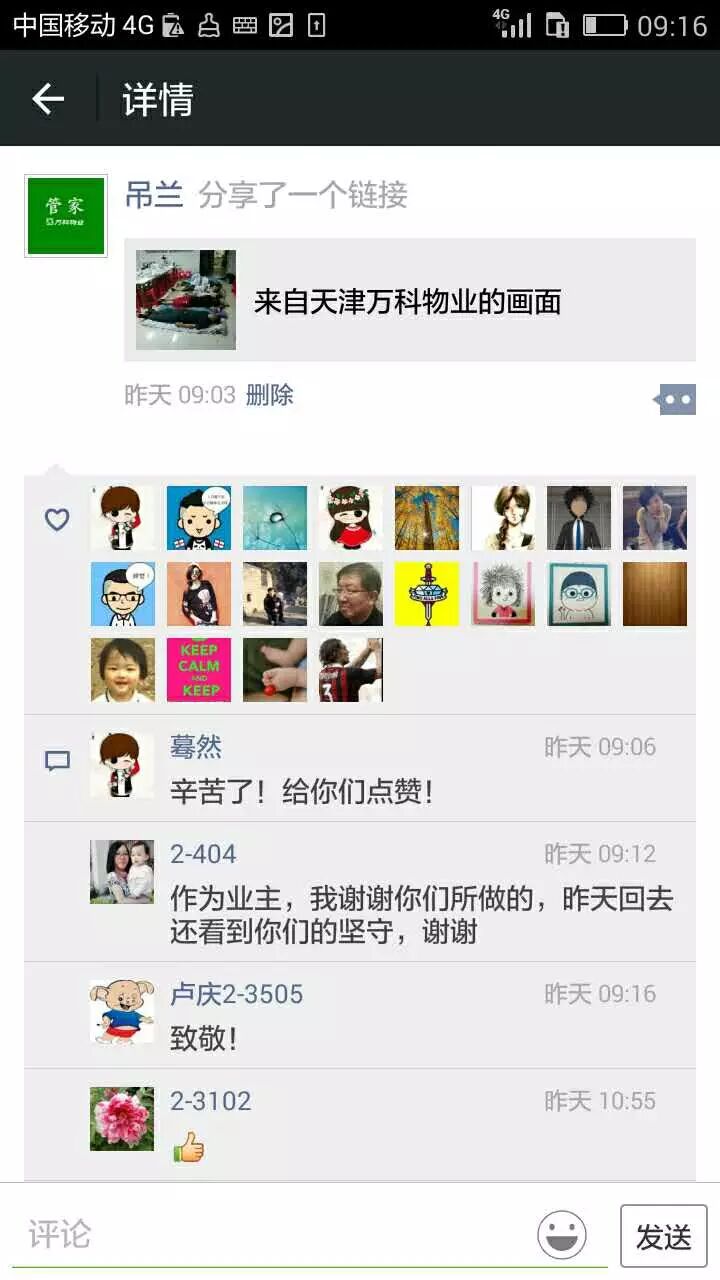Tap the poster name 吊兰
Image resolution: width=720 pixels, height=1280 pixels.
pos(154,195)
